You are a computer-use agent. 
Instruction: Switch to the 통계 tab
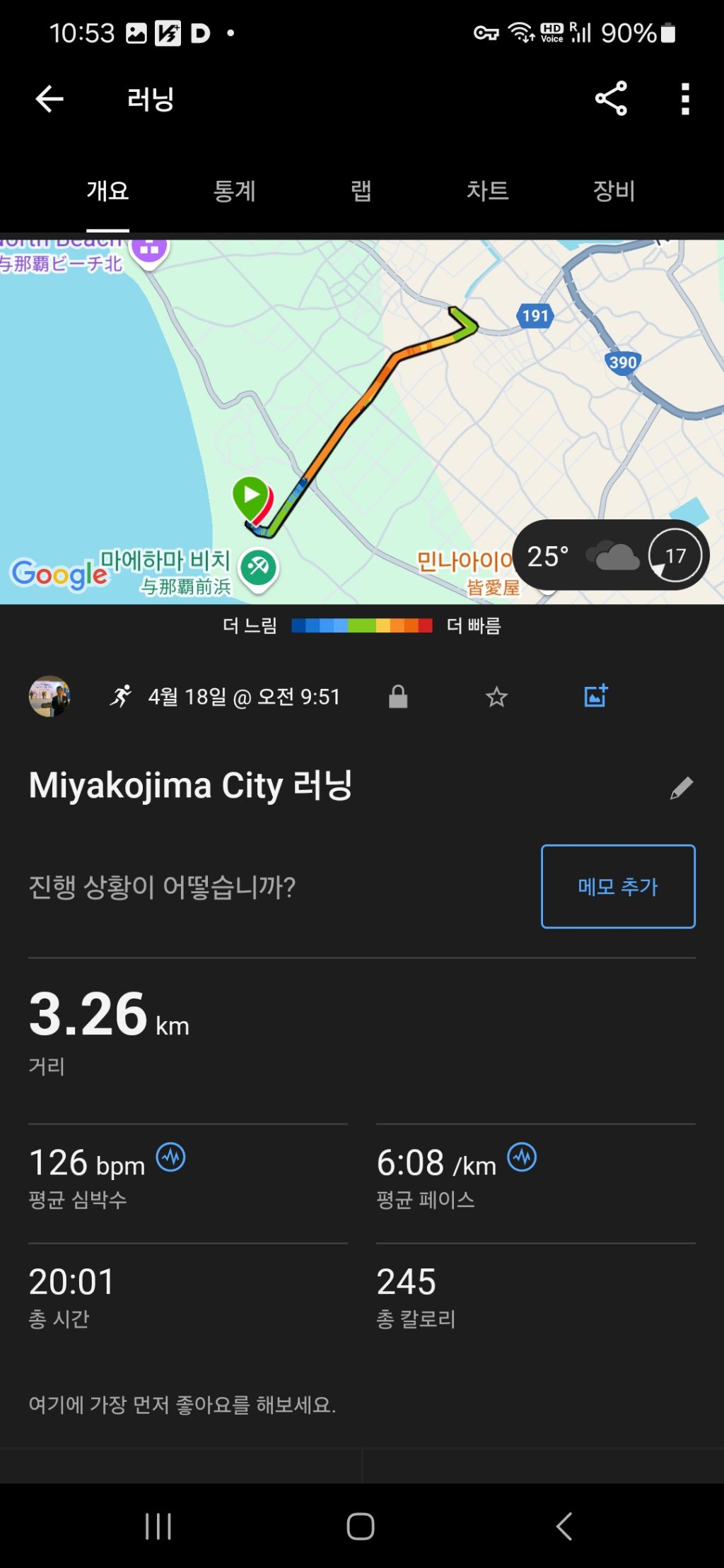[x=234, y=191]
